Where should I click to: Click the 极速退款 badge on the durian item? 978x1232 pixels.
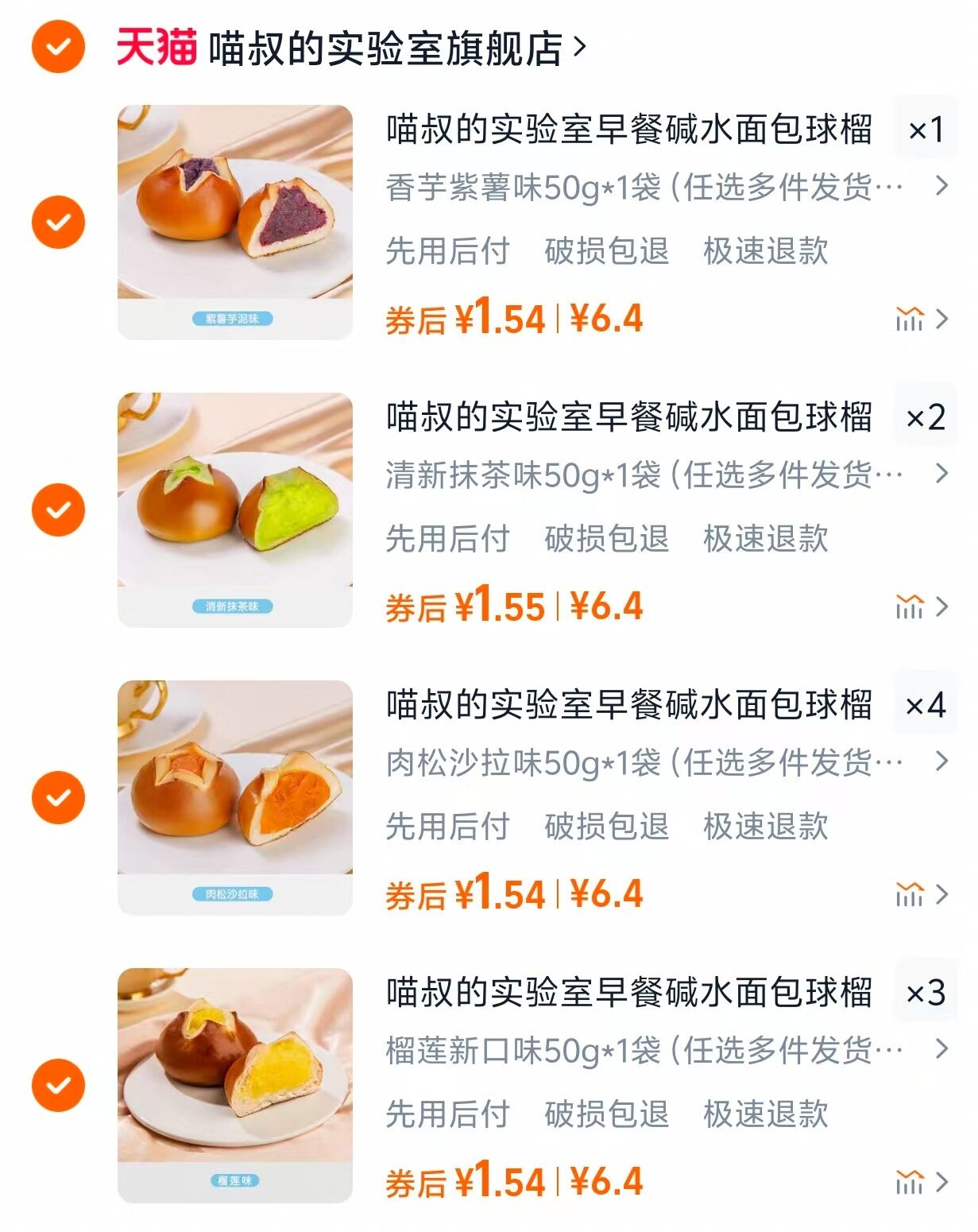coord(767,1115)
